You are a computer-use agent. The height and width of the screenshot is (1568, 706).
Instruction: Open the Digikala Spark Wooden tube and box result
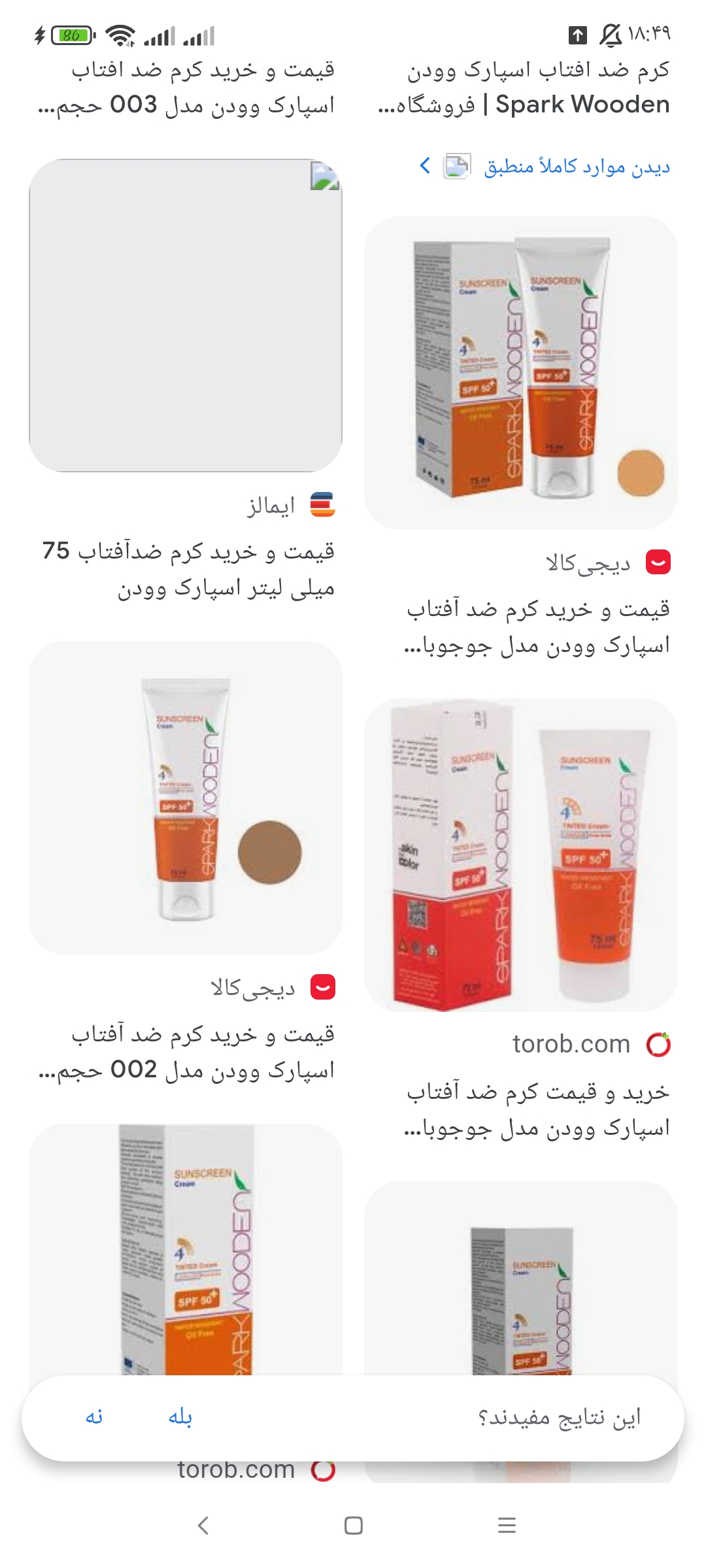520,372
